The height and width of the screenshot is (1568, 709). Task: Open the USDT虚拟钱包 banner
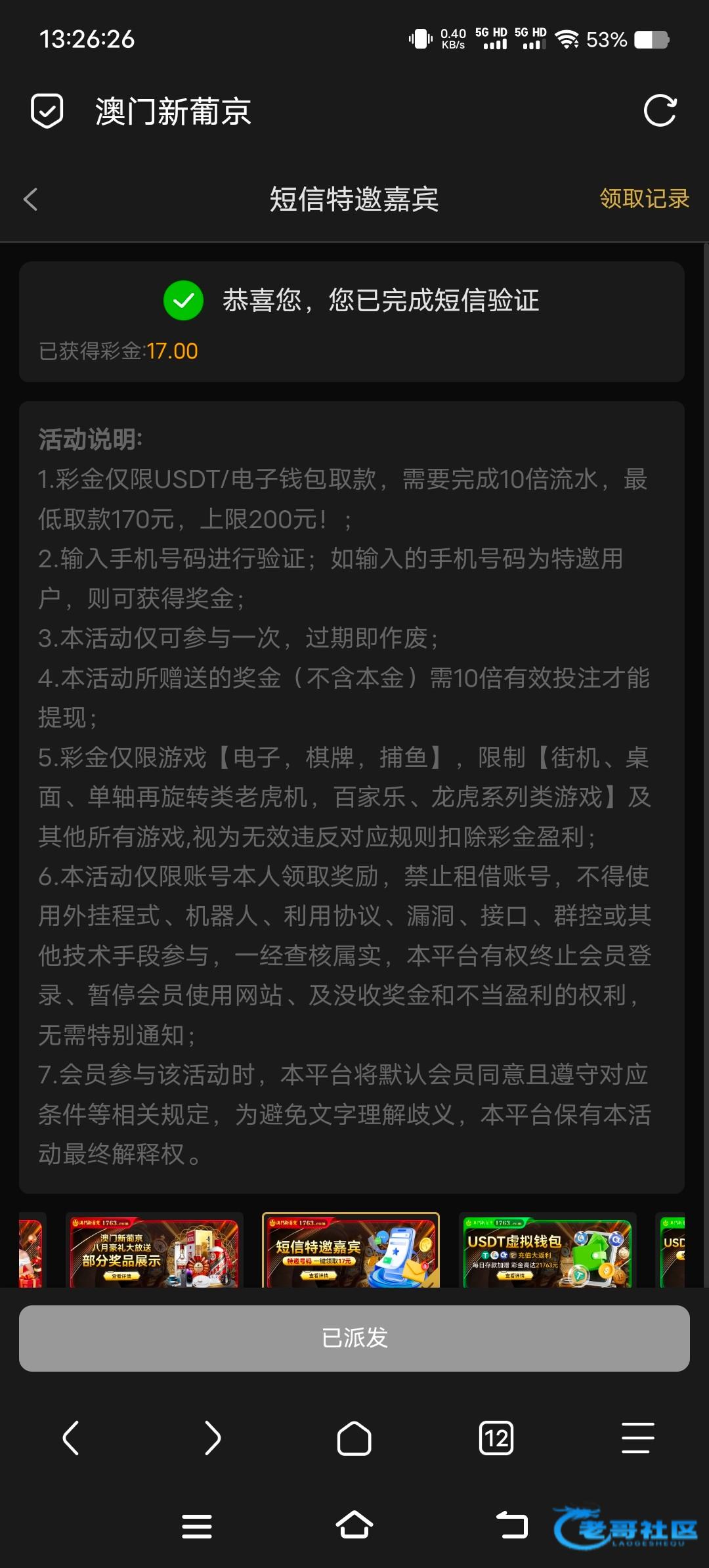(548, 1252)
